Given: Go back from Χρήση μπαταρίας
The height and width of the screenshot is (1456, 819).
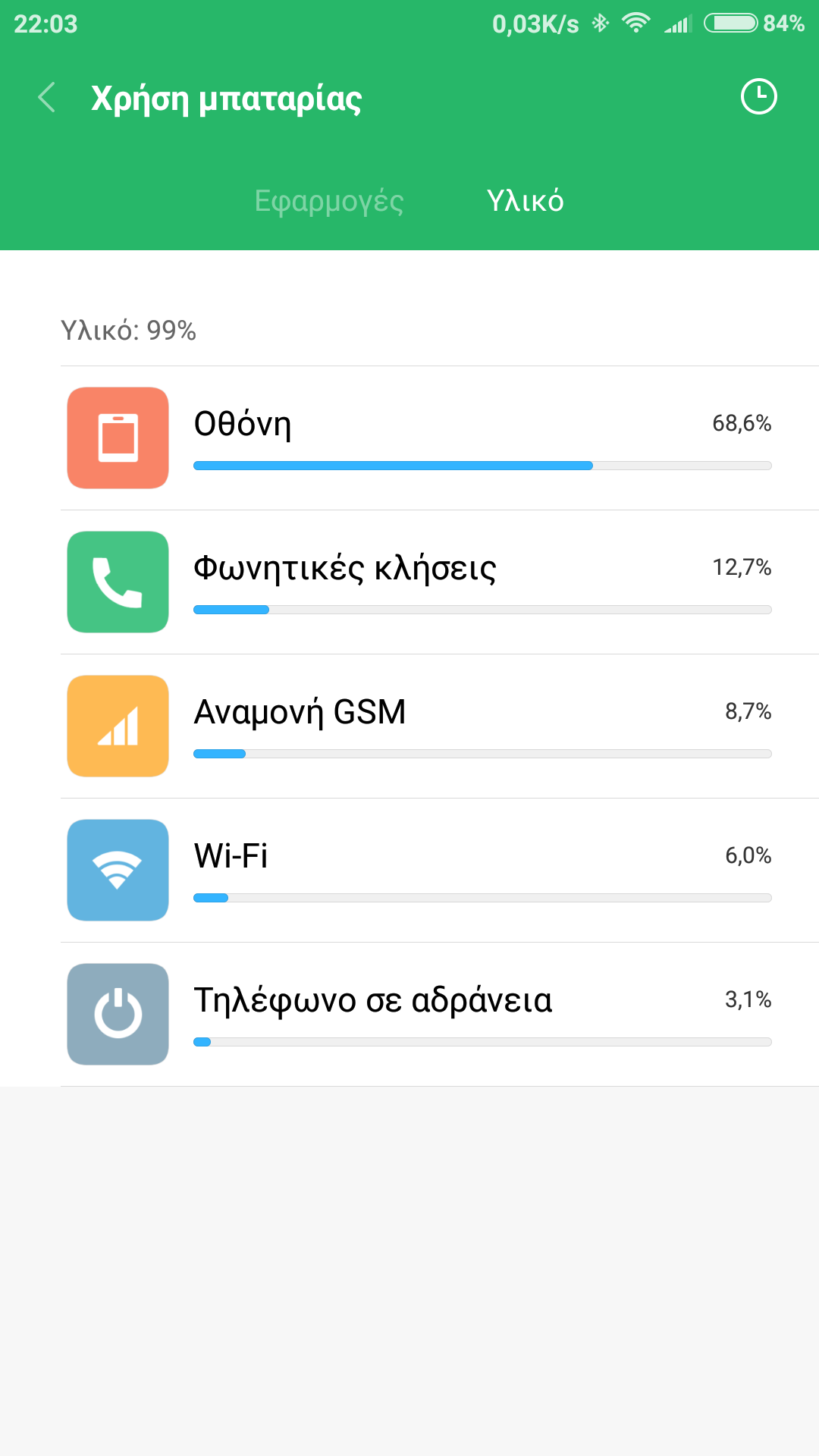Looking at the screenshot, I should (x=47, y=98).
